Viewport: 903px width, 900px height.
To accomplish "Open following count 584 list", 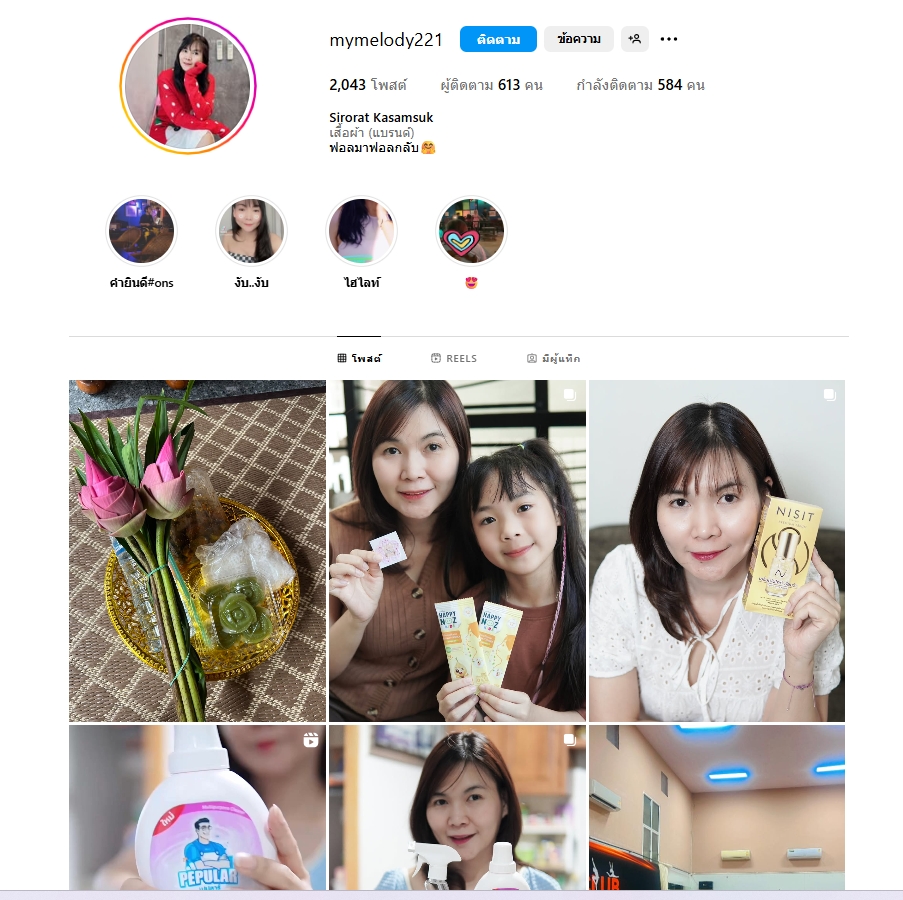I will [640, 85].
